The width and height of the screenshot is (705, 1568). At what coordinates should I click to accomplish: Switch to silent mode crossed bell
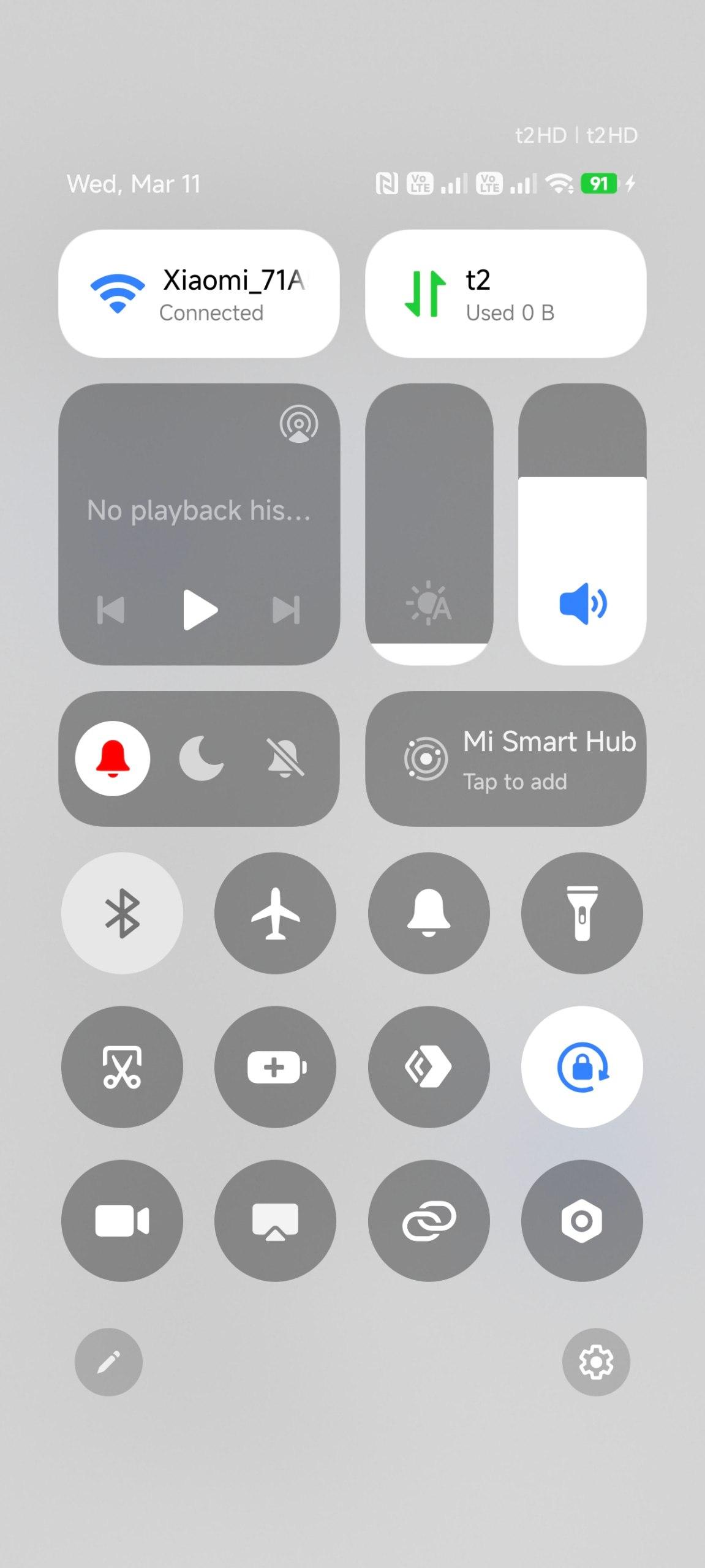[285, 758]
